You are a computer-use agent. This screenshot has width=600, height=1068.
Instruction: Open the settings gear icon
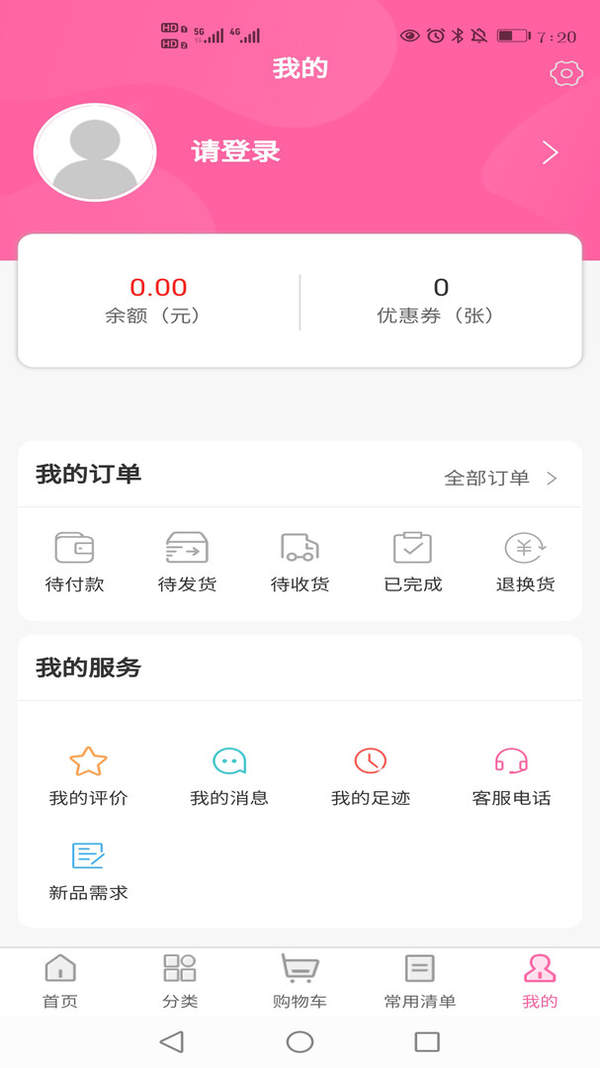tap(567, 74)
